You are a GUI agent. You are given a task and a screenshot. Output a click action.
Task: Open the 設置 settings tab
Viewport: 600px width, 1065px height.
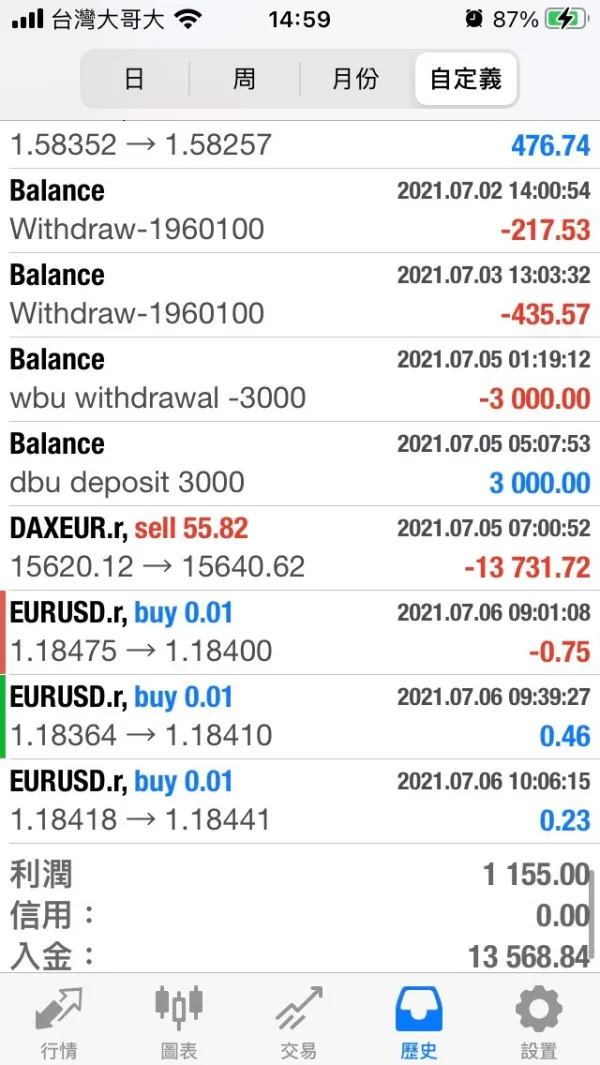(539, 1020)
